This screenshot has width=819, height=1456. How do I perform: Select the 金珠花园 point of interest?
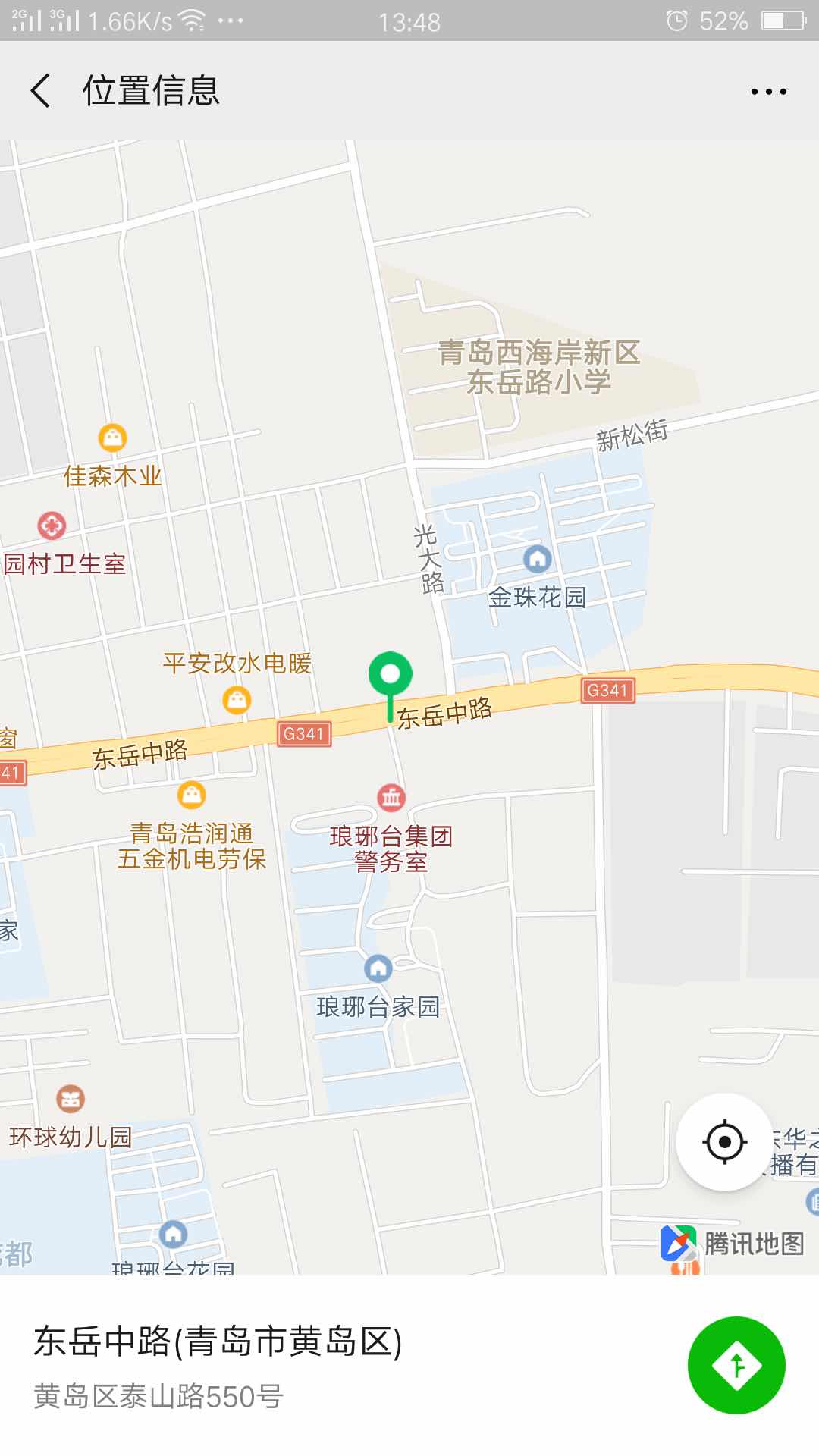[538, 559]
